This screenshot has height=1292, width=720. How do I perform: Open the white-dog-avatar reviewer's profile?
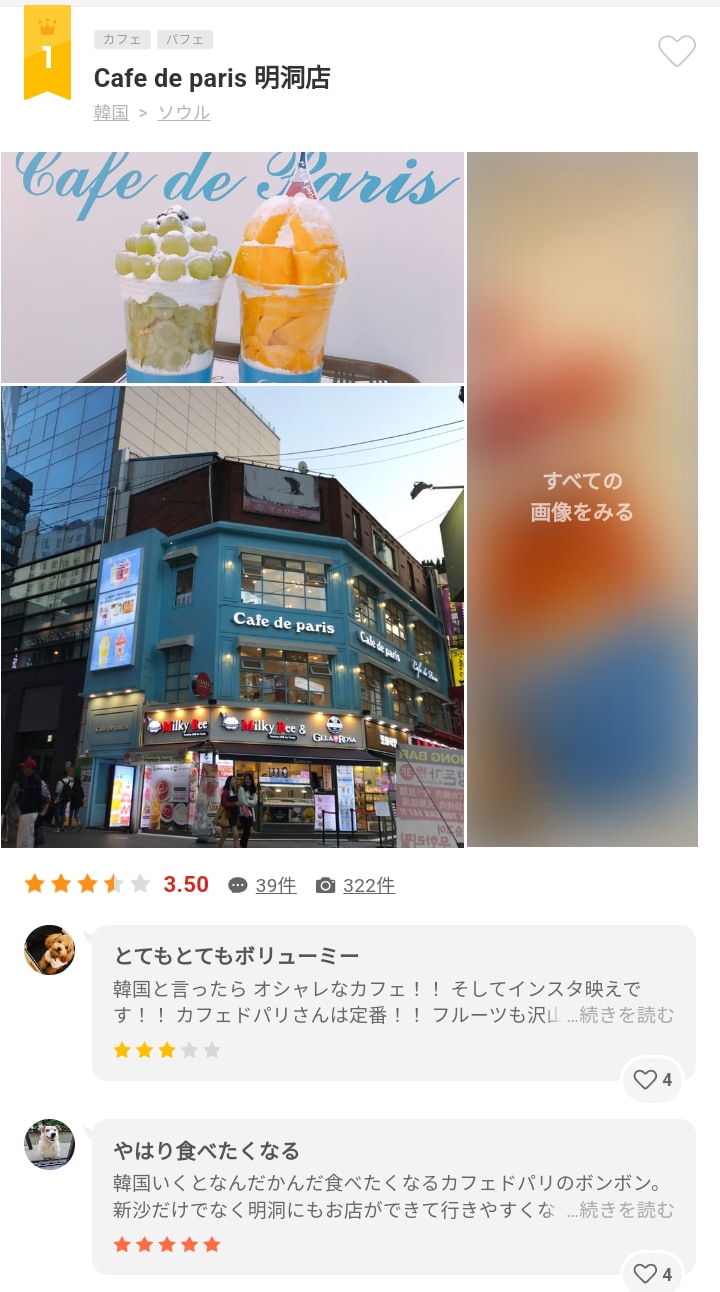tap(49, 1144)
